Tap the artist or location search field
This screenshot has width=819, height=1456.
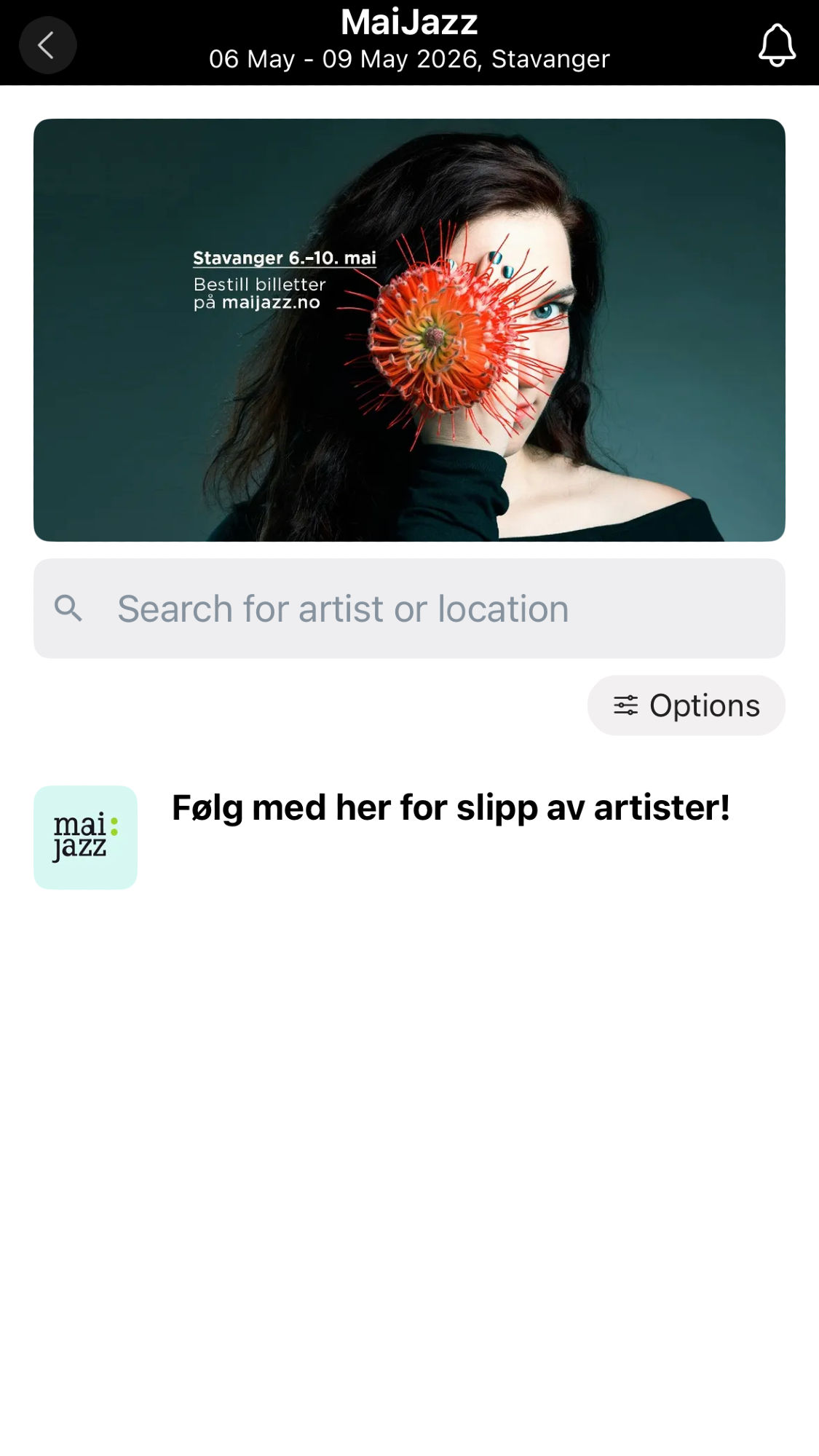click(x=409, y=609)
